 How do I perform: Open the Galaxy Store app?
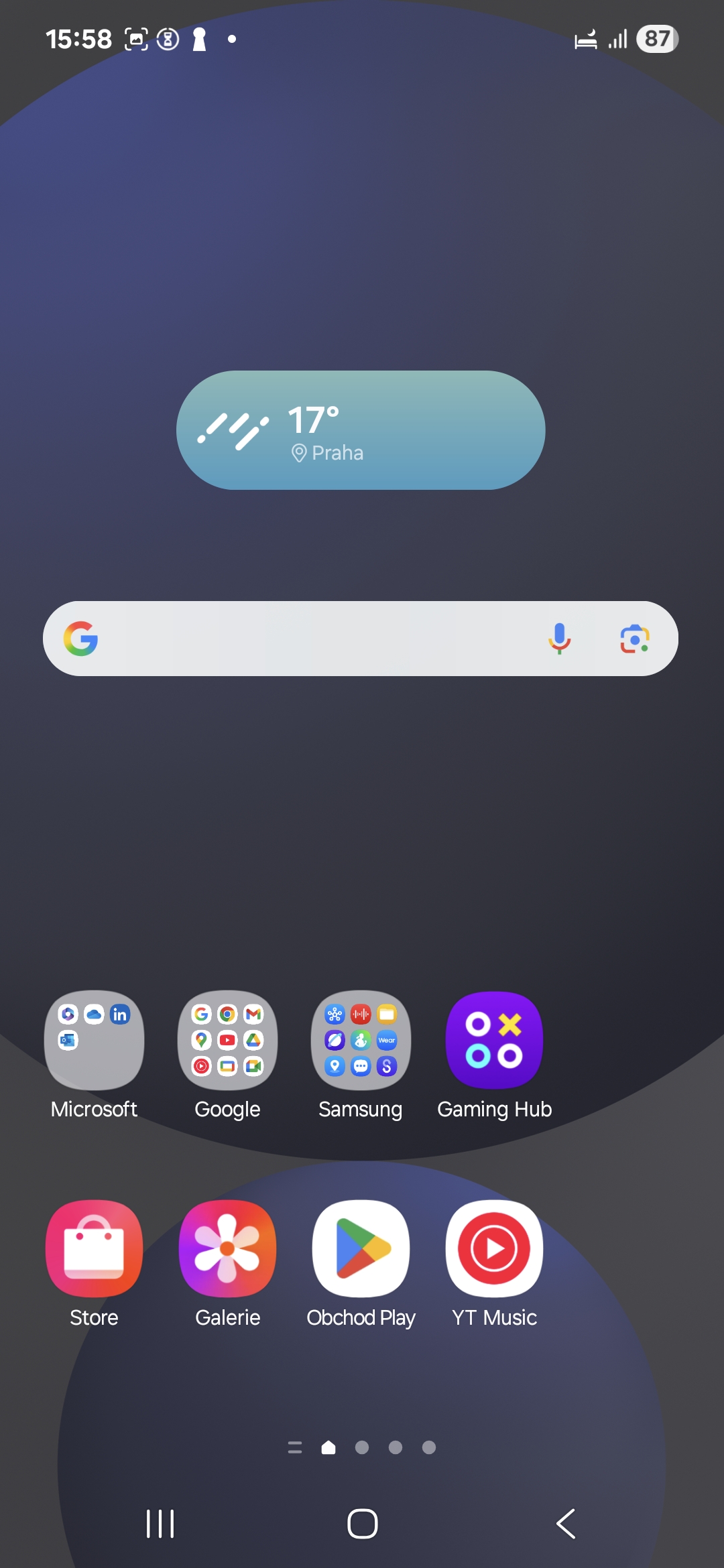tap(94, 1248)
